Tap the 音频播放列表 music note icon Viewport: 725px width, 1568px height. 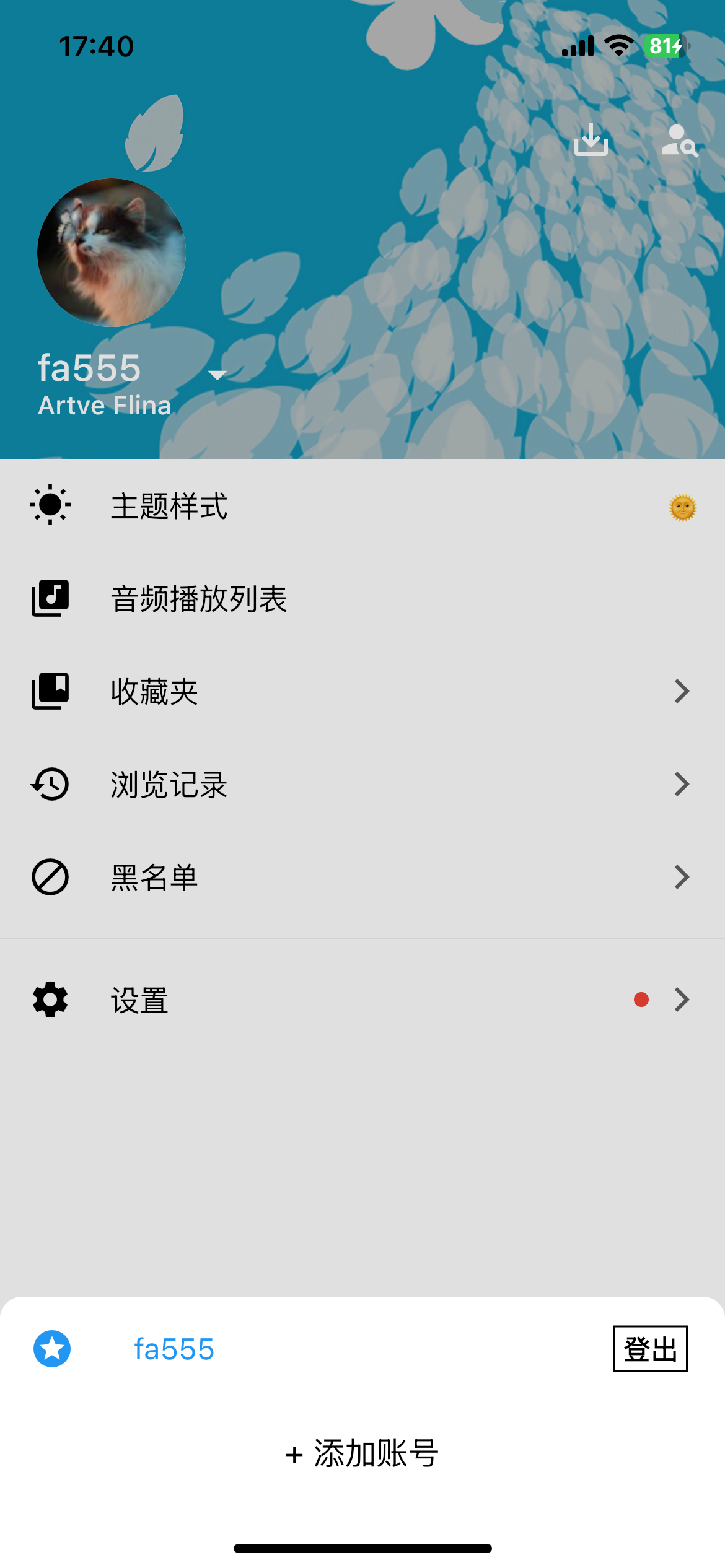(50, 598)
